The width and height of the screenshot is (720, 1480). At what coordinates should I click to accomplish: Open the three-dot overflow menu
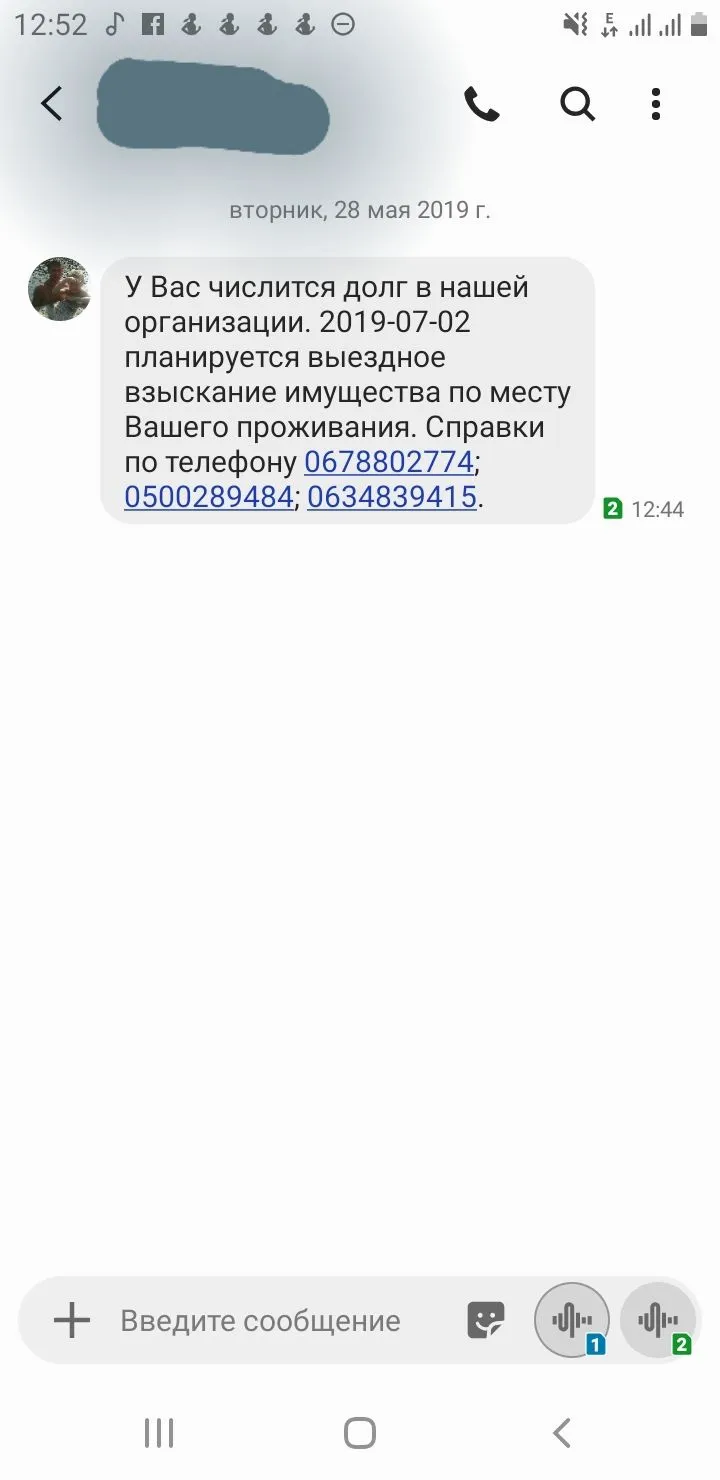coord(656,104)
